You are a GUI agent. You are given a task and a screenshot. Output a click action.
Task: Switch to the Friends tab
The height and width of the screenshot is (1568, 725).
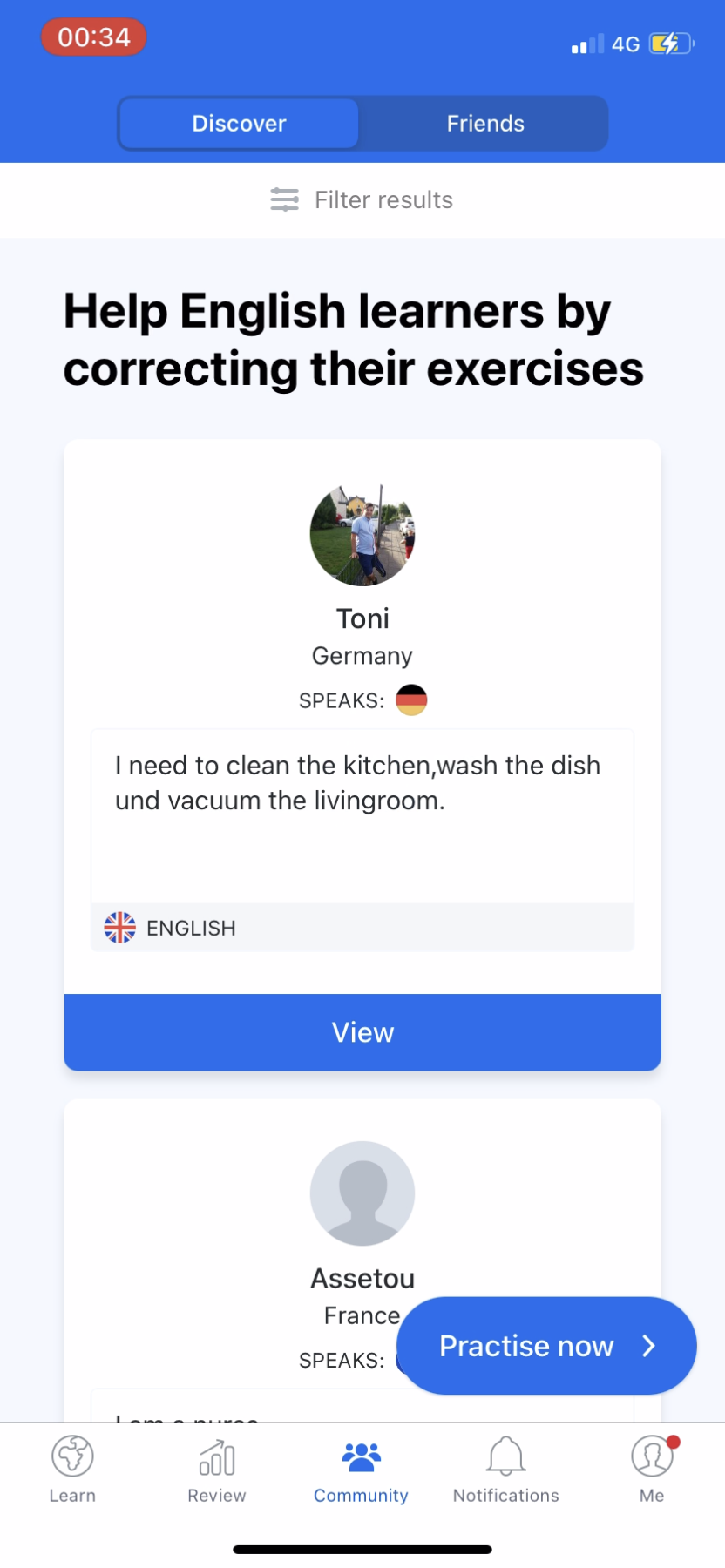(x=484, y=124)
